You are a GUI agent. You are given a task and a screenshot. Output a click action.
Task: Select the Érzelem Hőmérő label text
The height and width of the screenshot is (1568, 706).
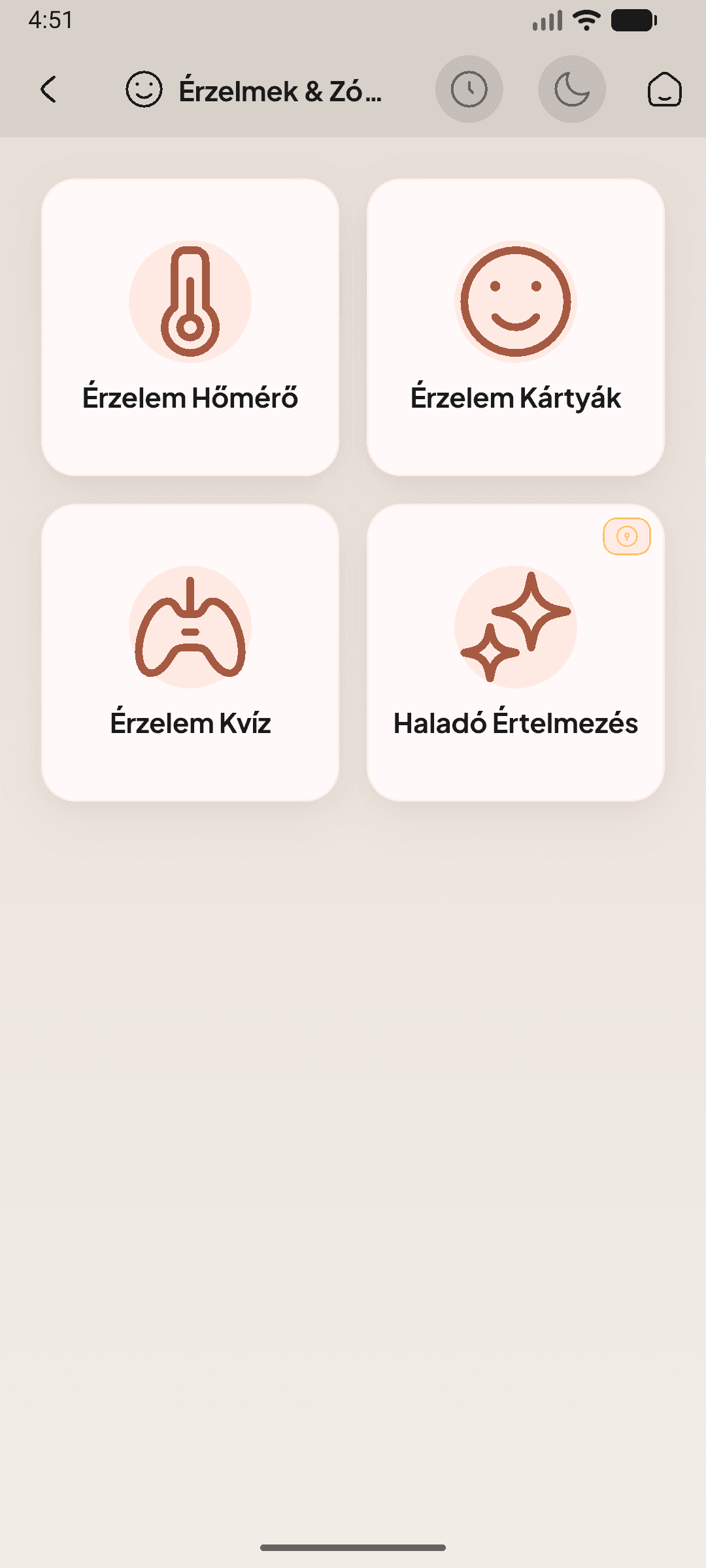pyautogui.click(x=190, y=397)
